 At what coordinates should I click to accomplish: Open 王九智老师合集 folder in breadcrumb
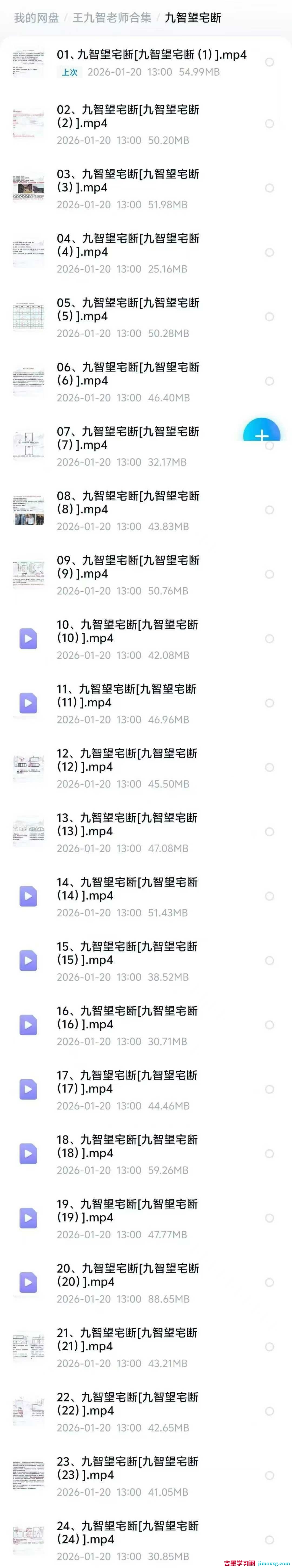click(x=112, y=18)
